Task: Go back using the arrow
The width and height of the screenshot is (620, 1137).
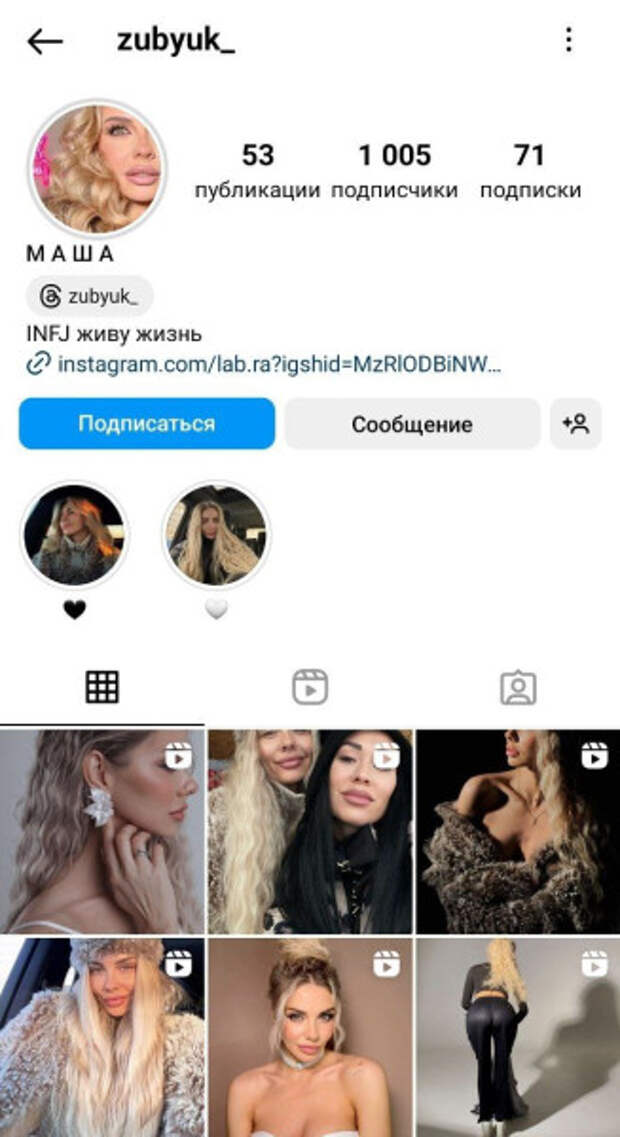Action: pyautogui.click(x=45, y=41)
